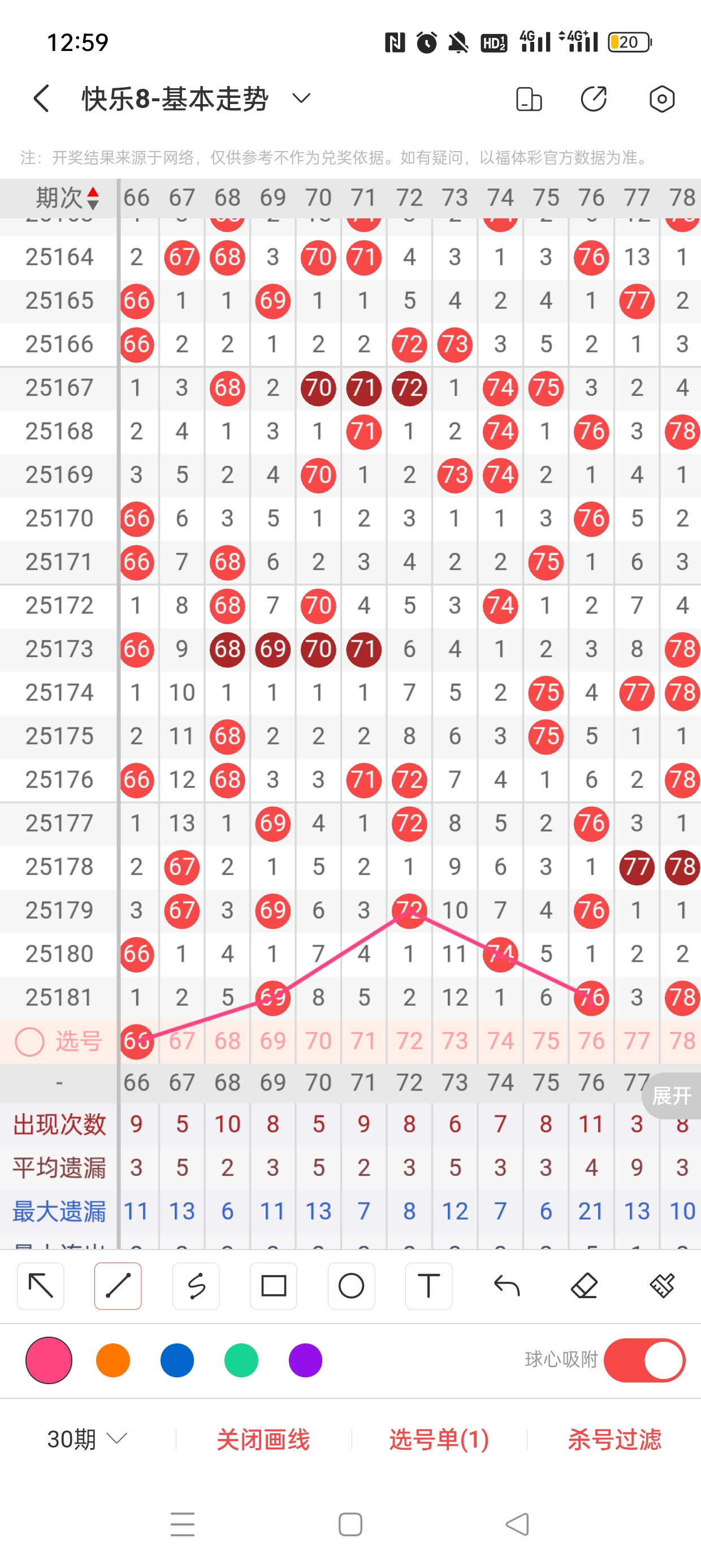The width and height of the screenshot is (701, 1568).
Task: Turn off the 球心吸附 switch
Action: pyautogui.click(x=644, y=1360)
